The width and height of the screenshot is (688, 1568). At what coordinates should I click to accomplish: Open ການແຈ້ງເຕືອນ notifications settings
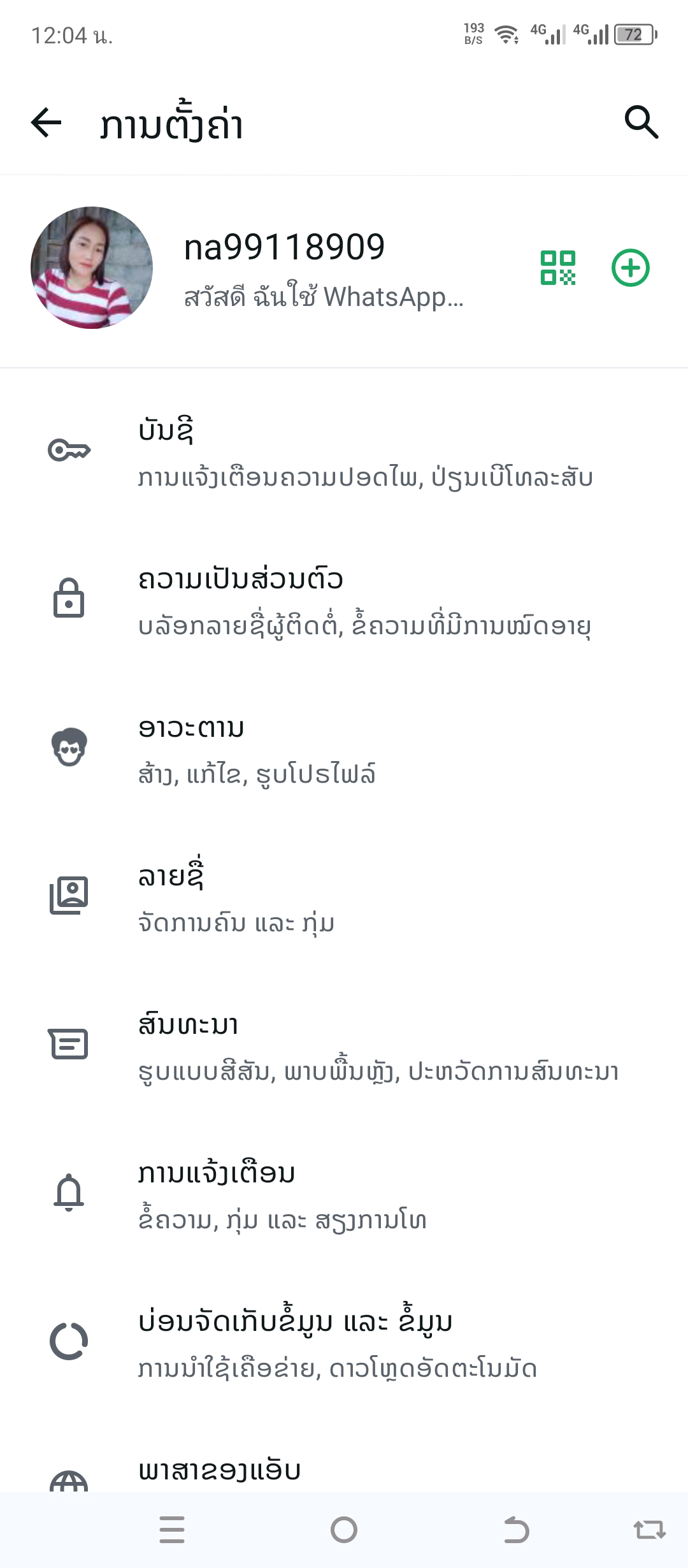344,1194
